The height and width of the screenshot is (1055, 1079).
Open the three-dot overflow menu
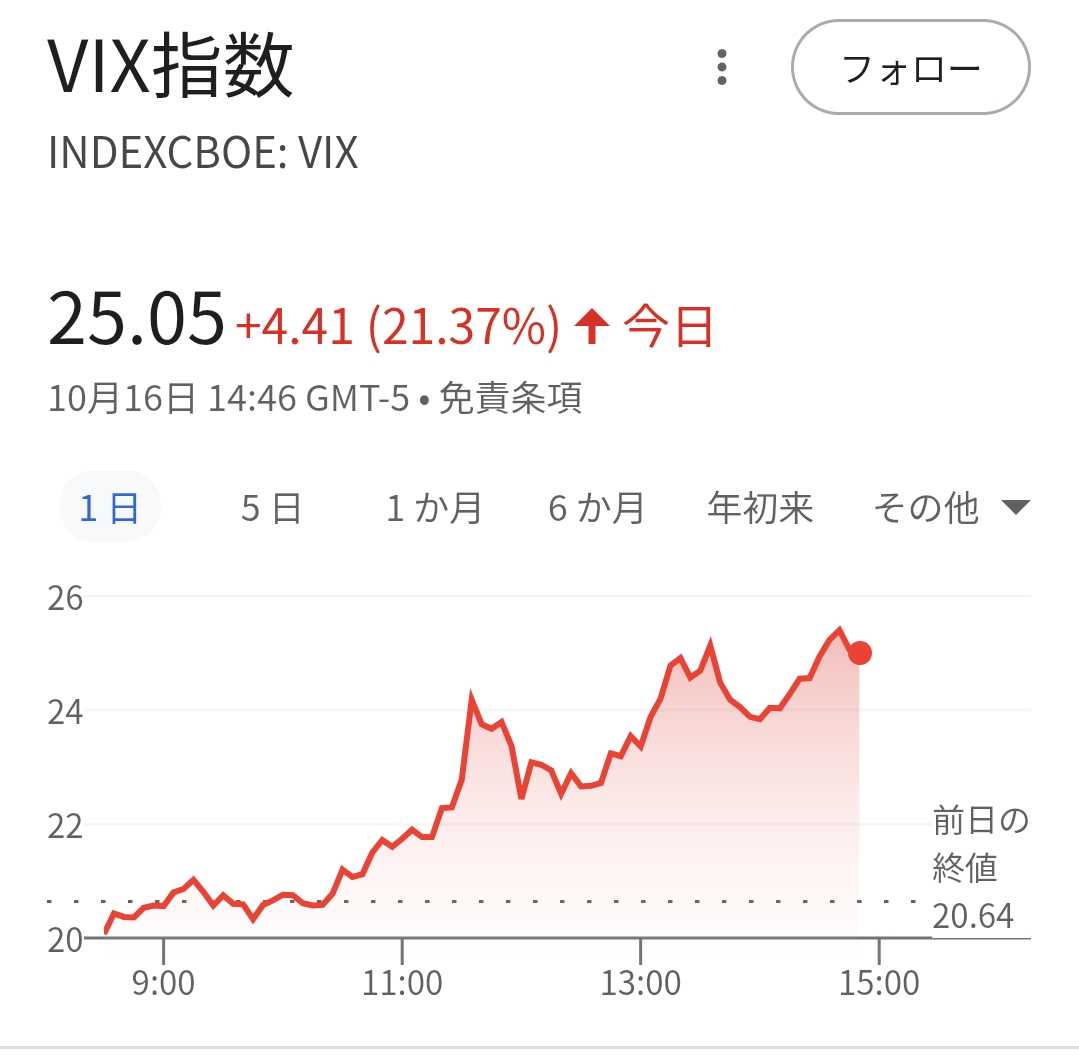coord(722,68)
